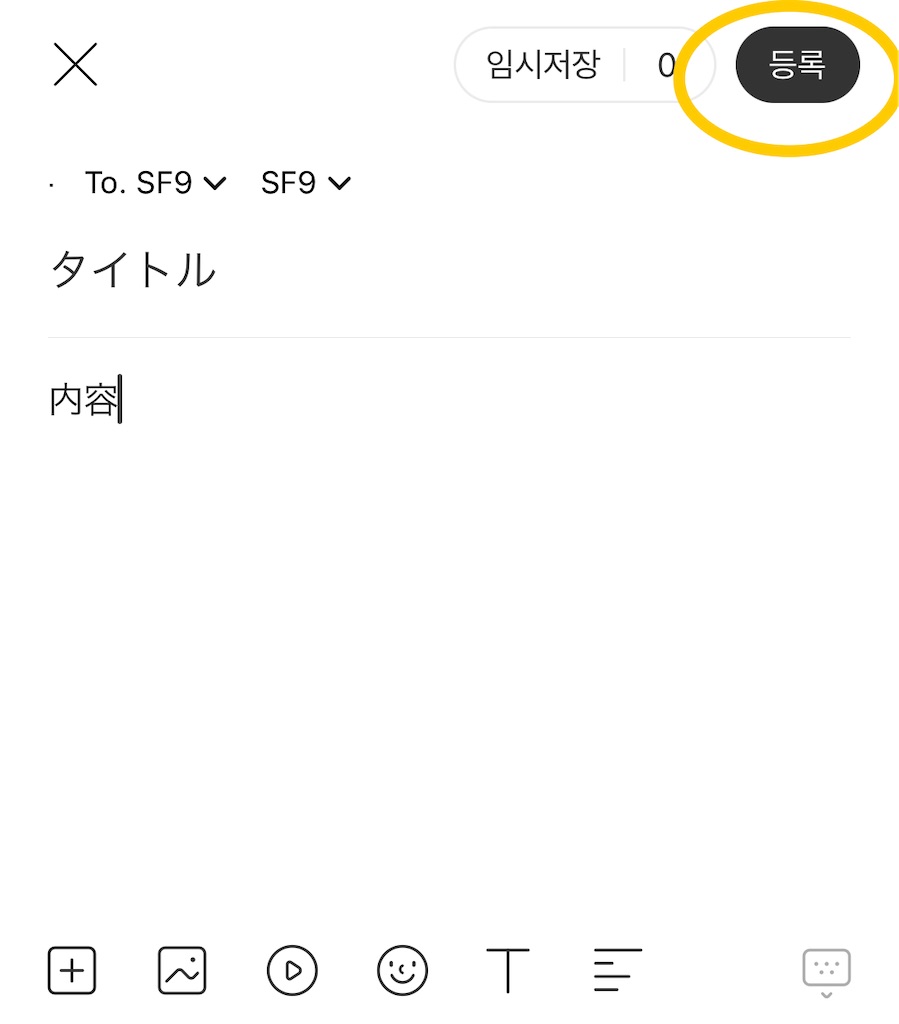This screenshot has width=899, height=1024.
Task: Open the SF9 board category dropdown
Action: tap(339, 183)
